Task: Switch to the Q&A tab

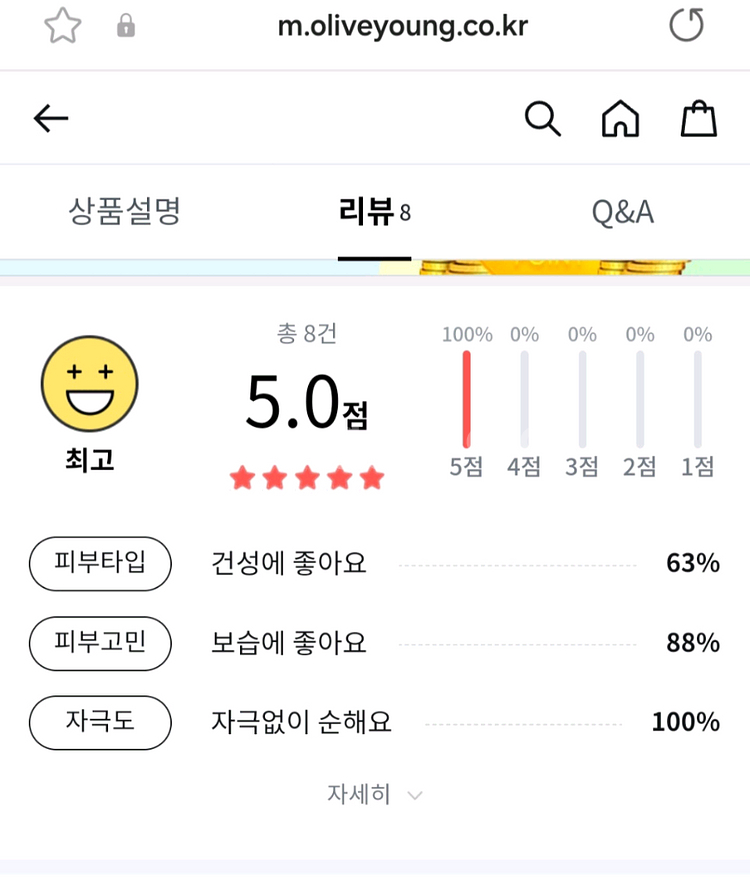Action: (x=622, y=212)
